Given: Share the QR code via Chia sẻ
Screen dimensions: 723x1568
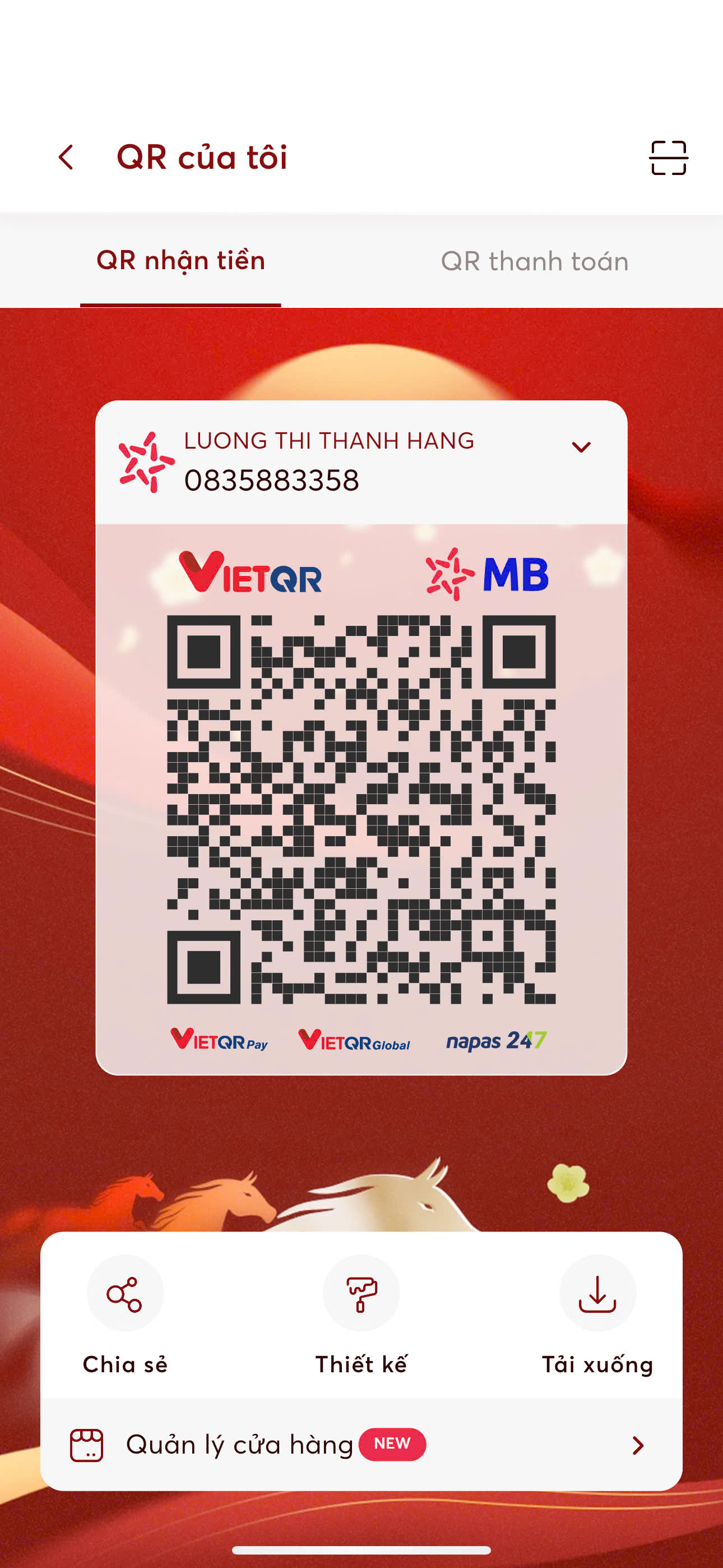Looking at the screenshot, I should [x=126, y=1293].
